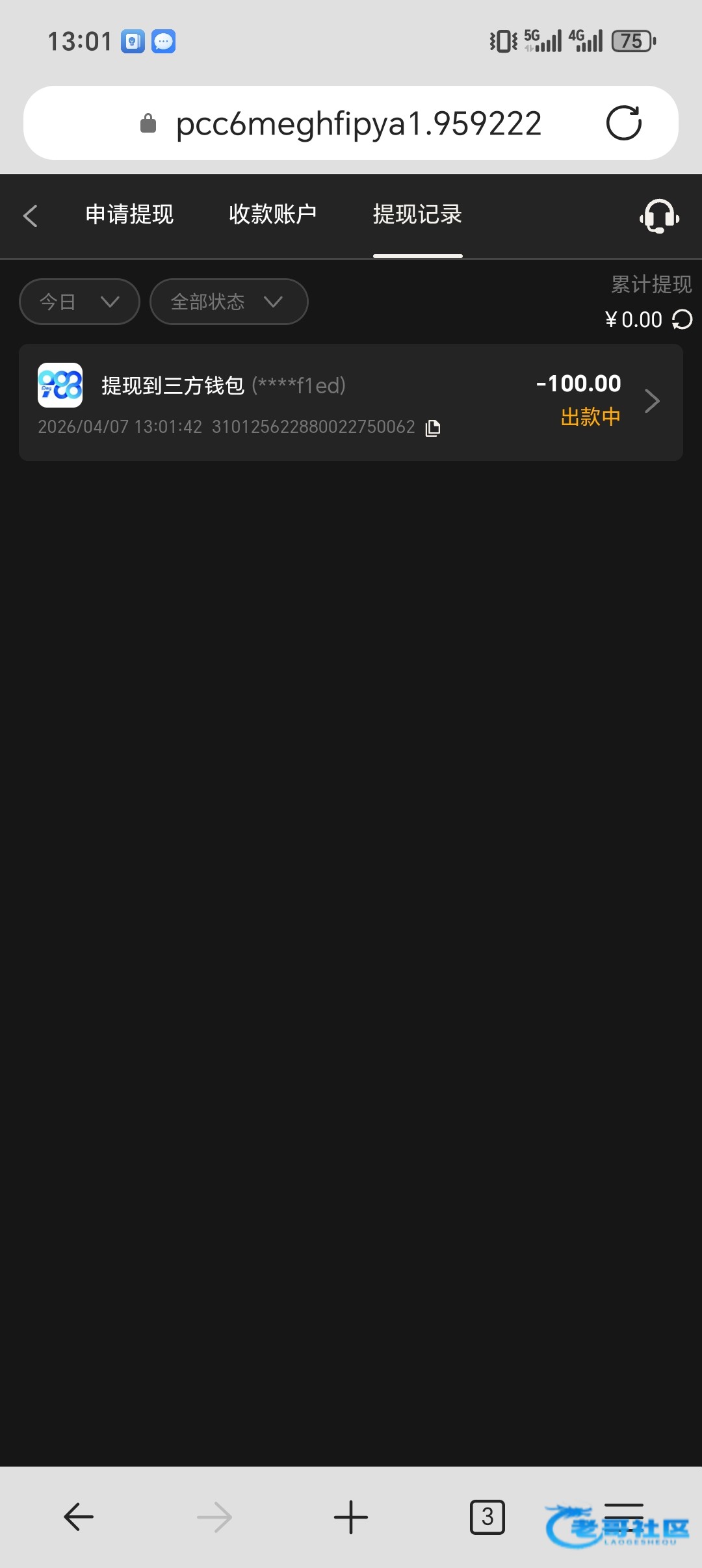Image resolution: width=702 pixels, height=1568 pixels.
Task: Refresh the 累计提现 total amount
Action: [682, 320]
